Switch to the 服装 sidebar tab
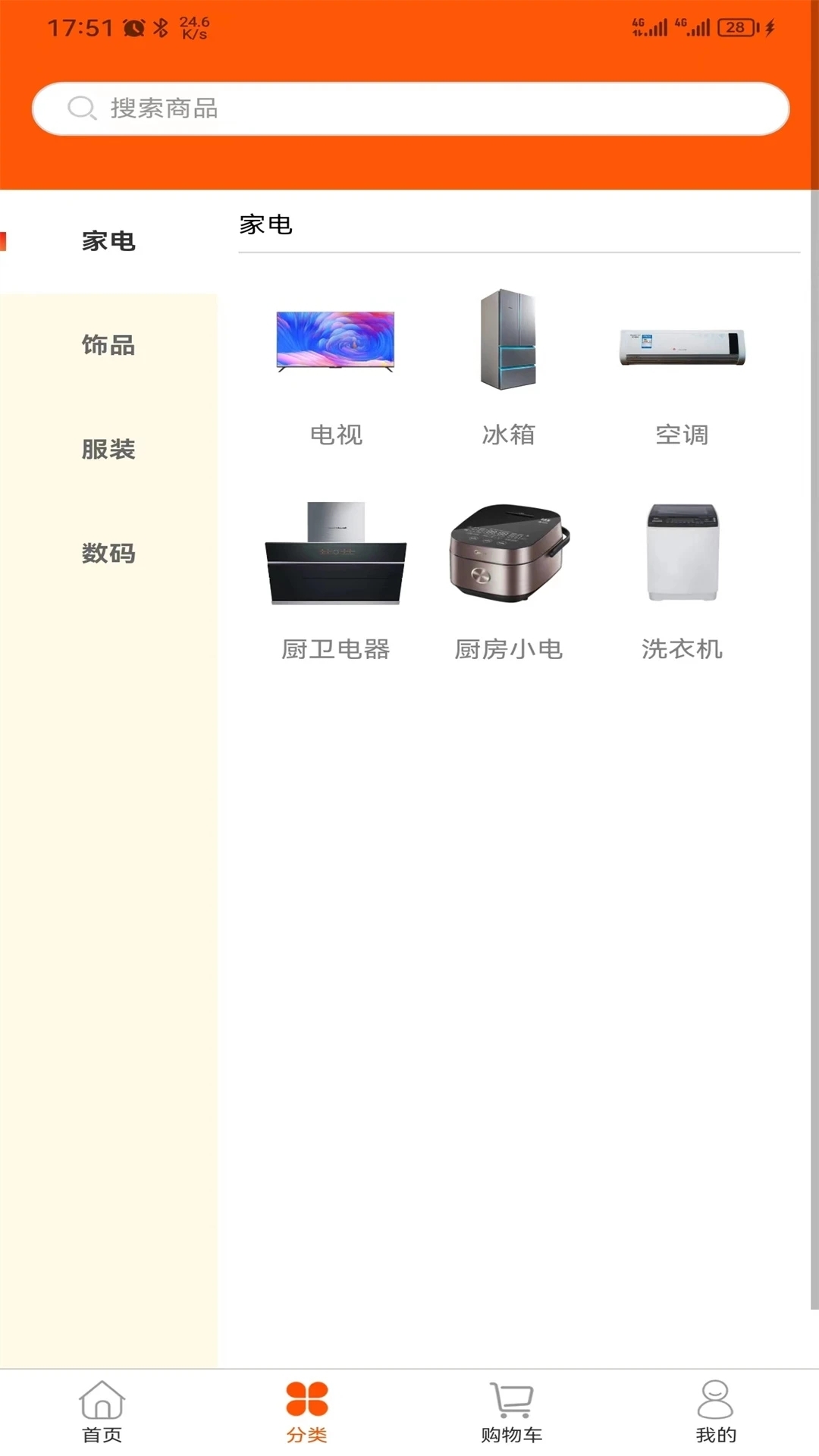819x1456 pixels. pyautogui.click(x=108, y=450)
